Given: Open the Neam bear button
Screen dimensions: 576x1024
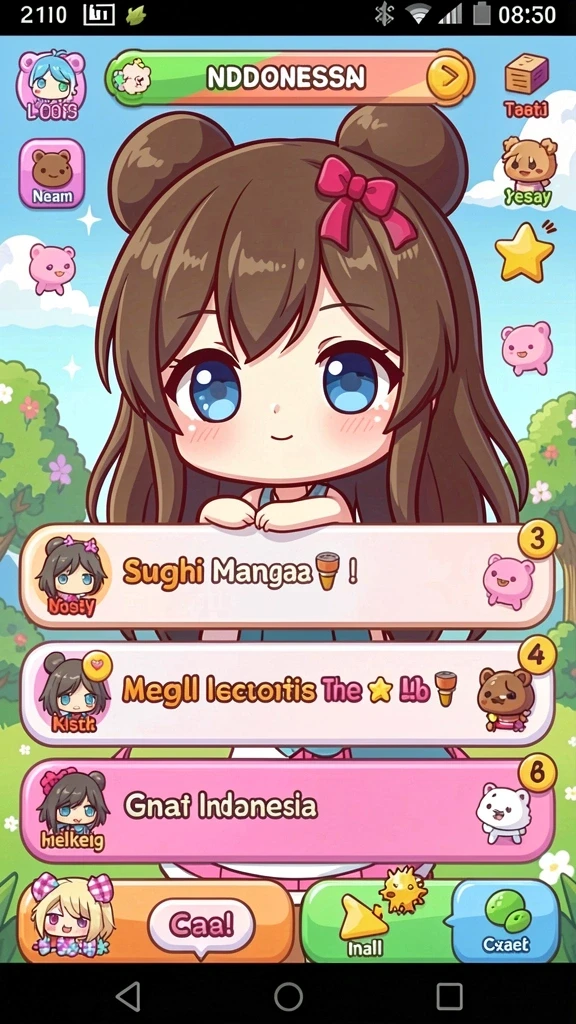Looking at the screenshot, I should tap(52, 174).
